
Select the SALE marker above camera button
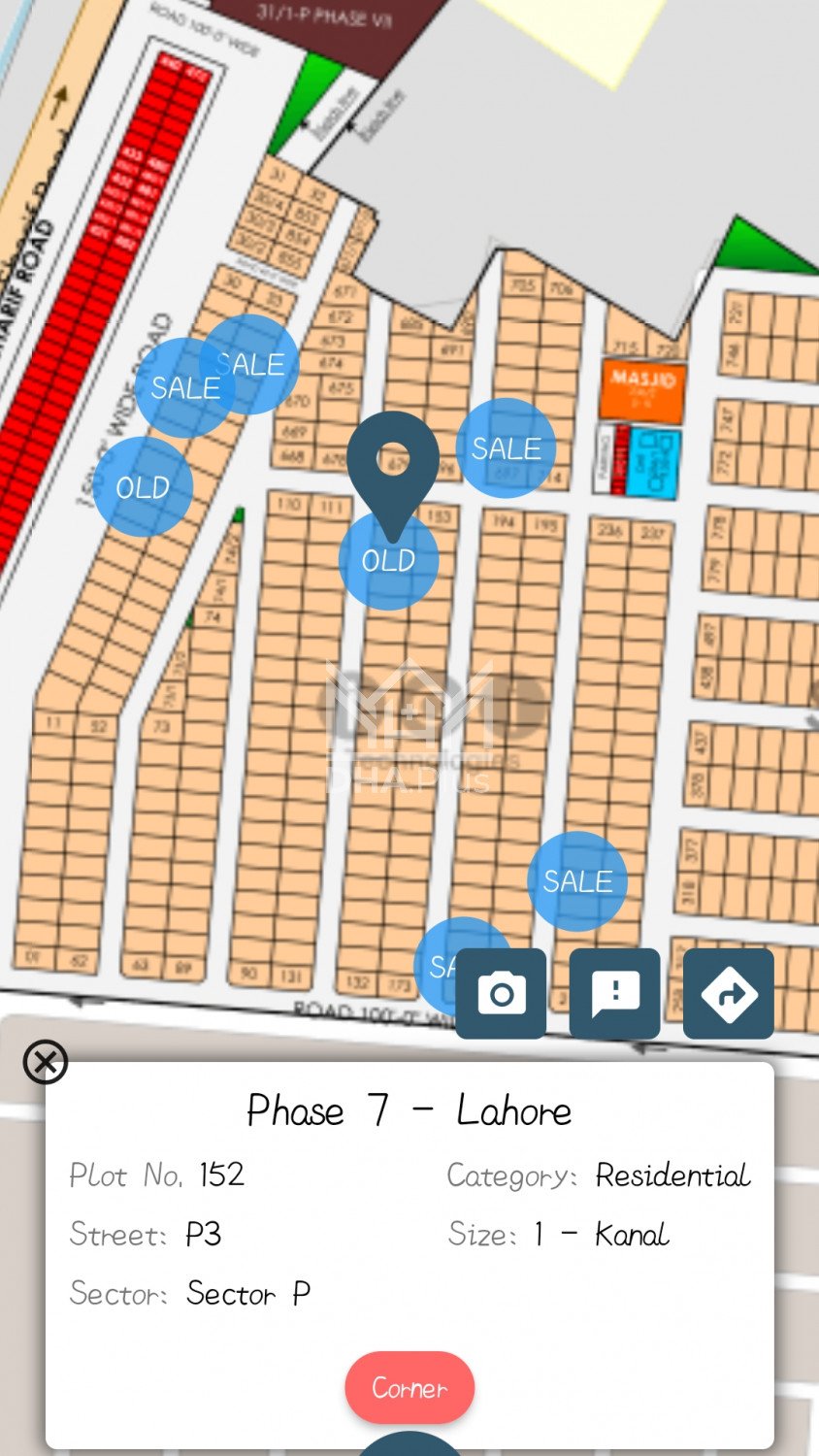pos(577,881)
